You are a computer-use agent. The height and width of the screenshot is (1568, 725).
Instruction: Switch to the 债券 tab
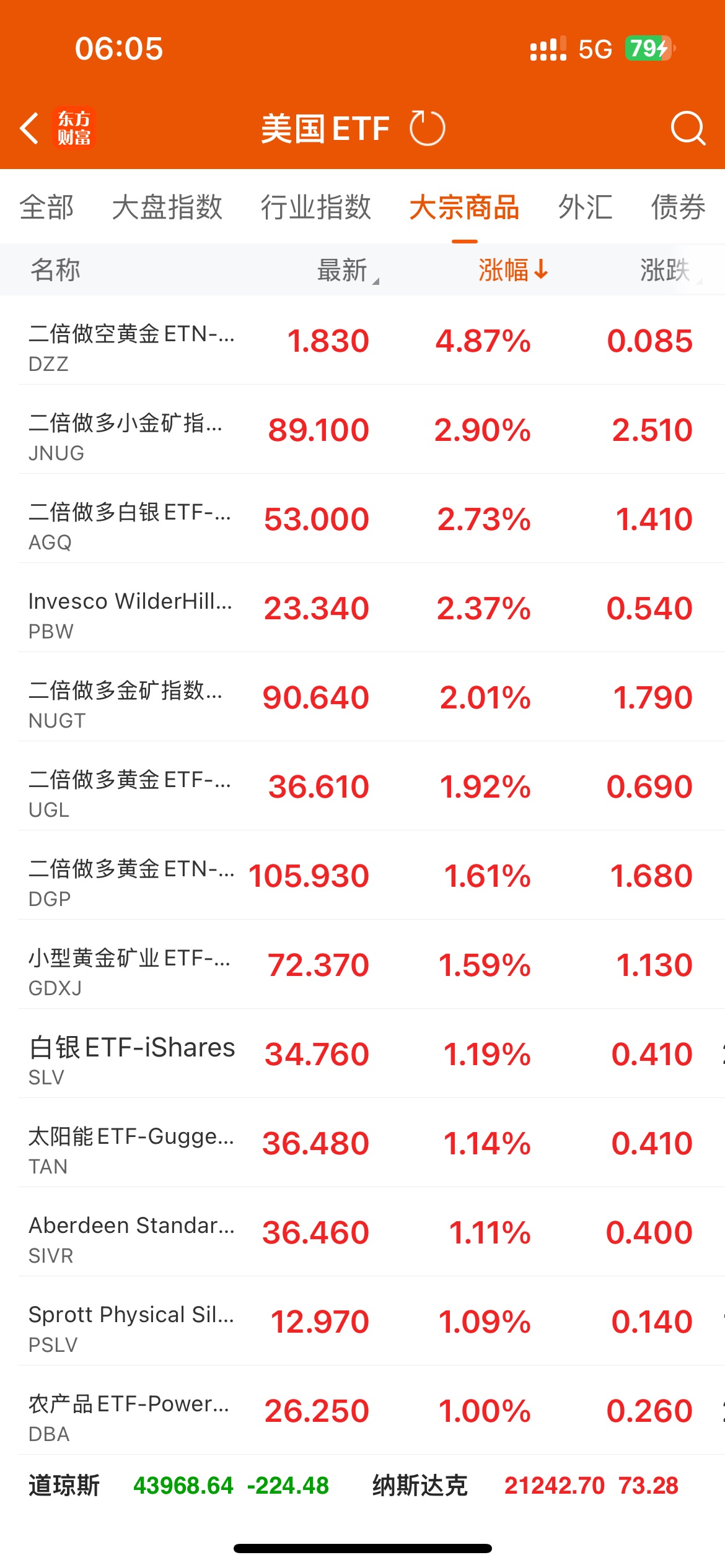(679, 207)
